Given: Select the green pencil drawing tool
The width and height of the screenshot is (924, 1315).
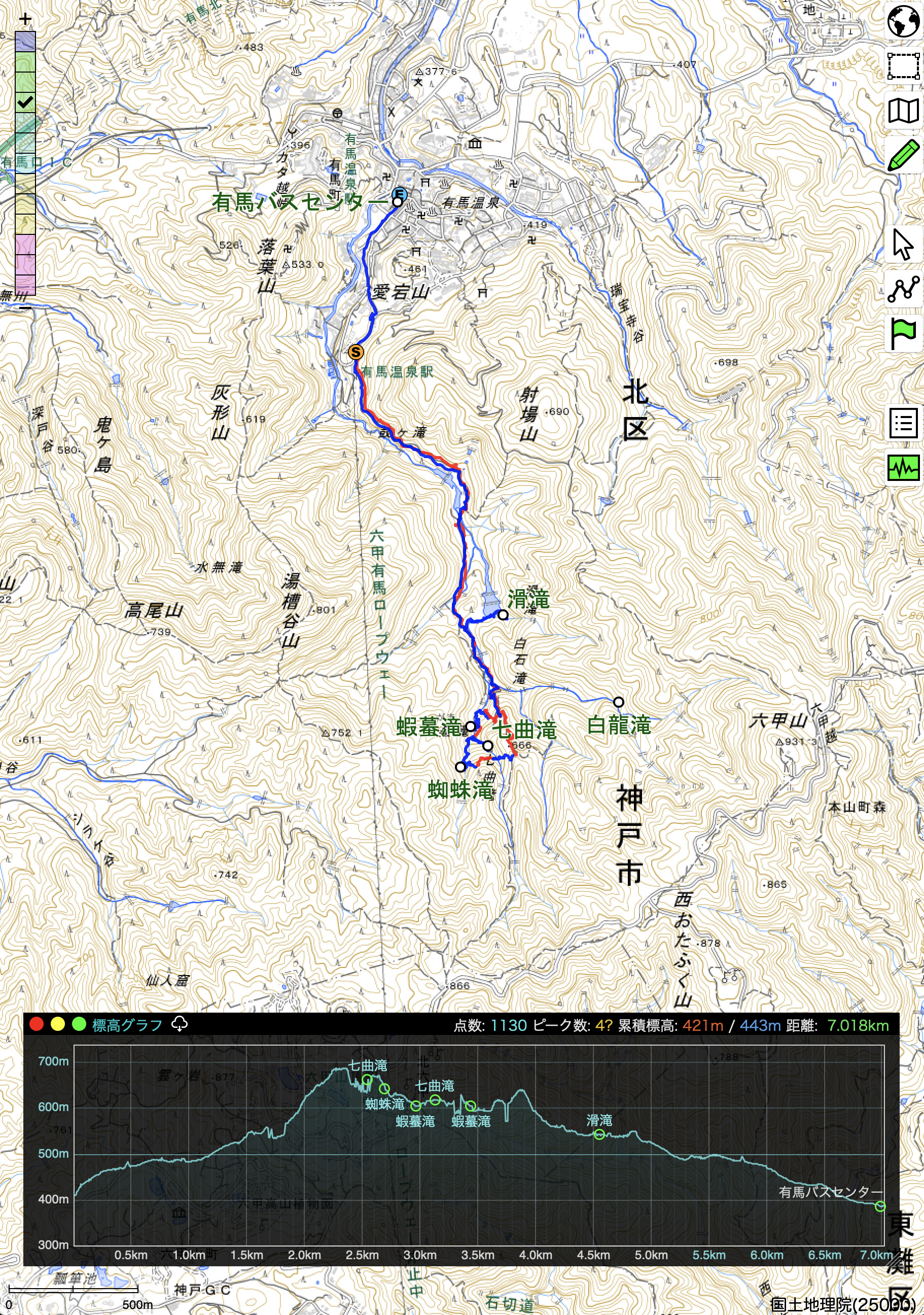Looking at the screenshot, I should (x=903, y=156).
